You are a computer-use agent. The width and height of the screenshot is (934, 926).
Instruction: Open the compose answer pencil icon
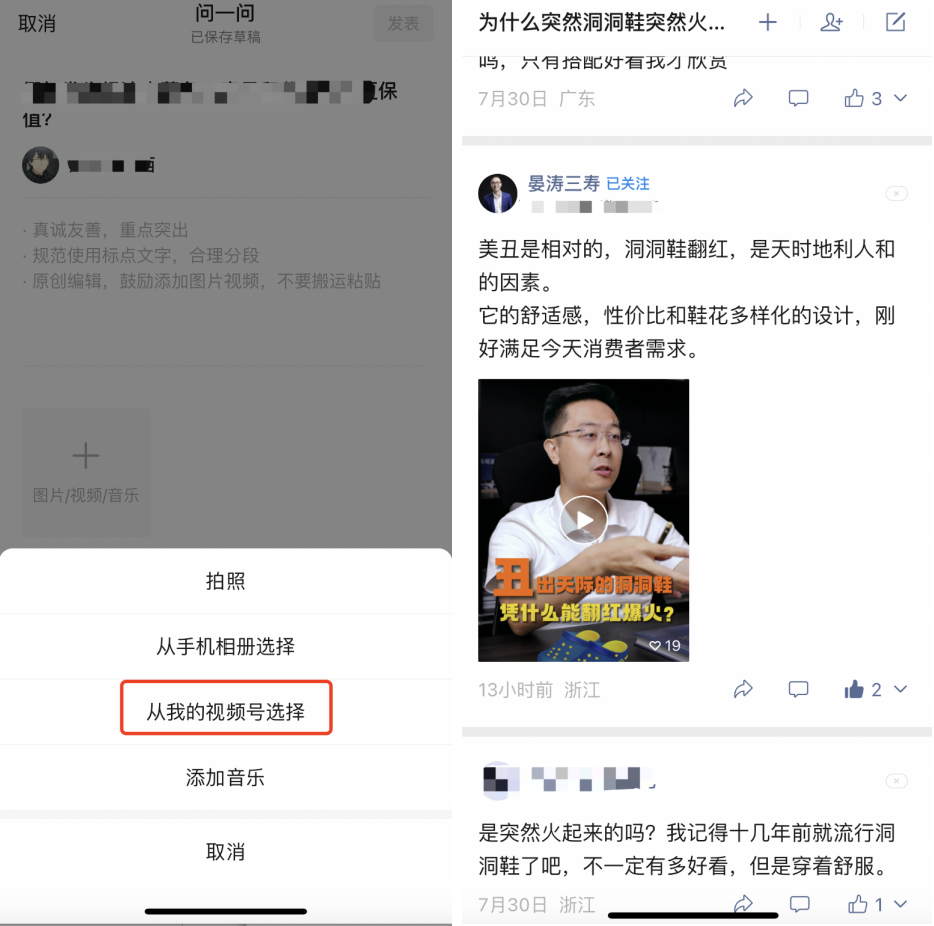click(x=896, y=22)
